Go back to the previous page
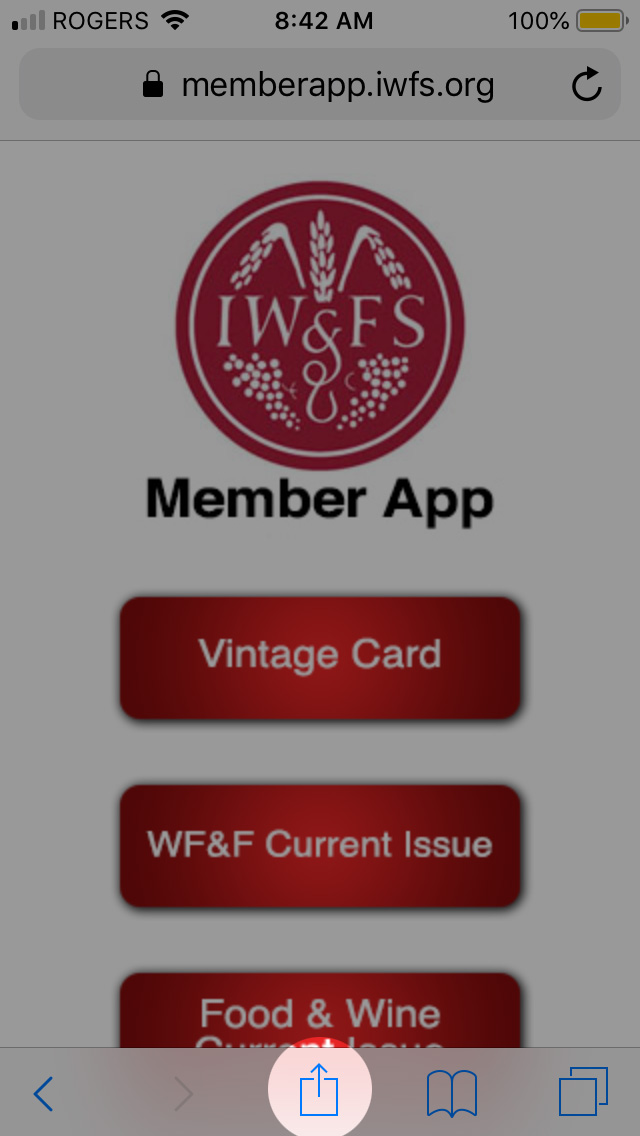The image size is (640, 1136). click(x=43, y=1093)
